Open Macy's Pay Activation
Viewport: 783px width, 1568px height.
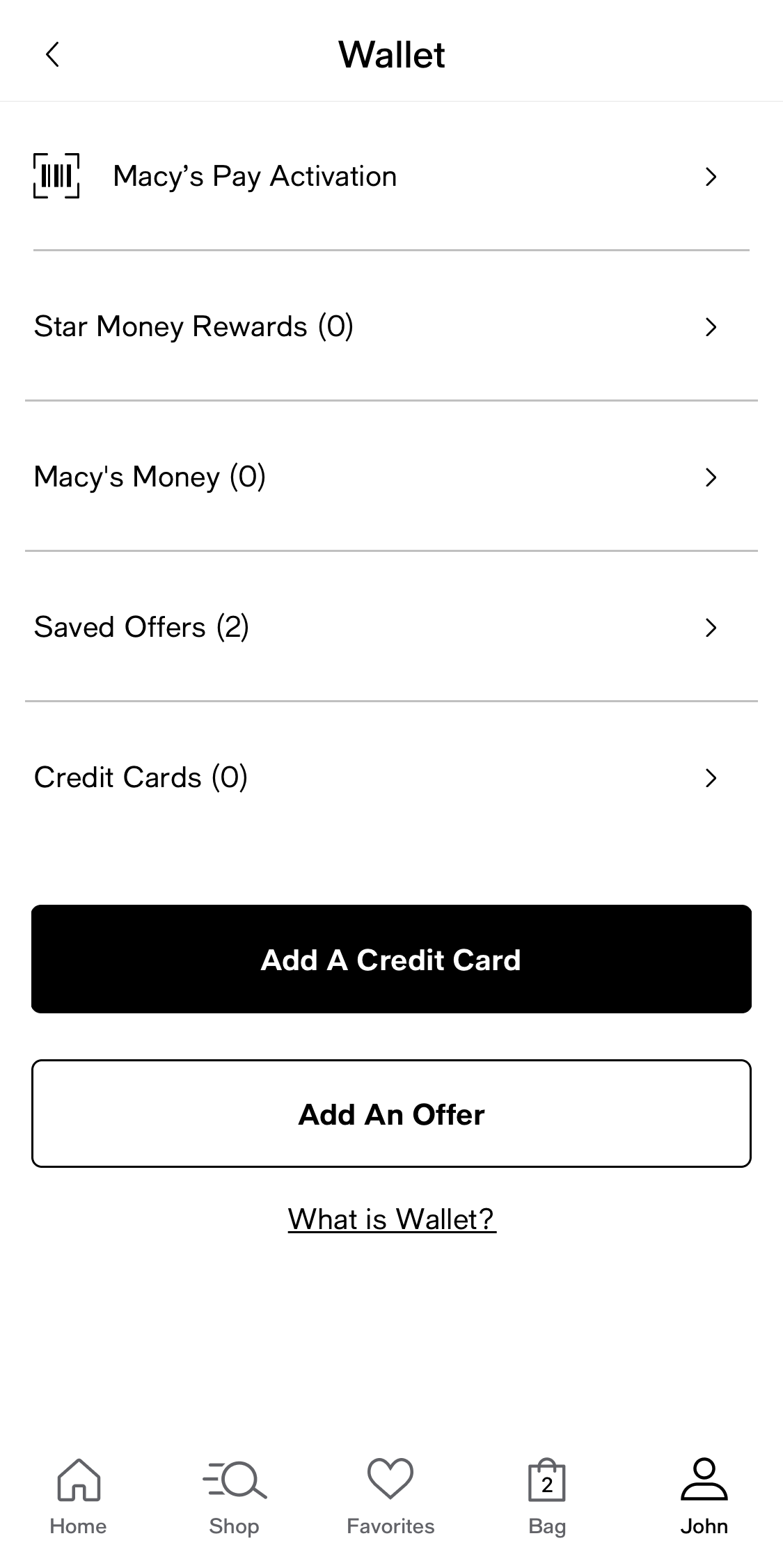coord(255,176)
